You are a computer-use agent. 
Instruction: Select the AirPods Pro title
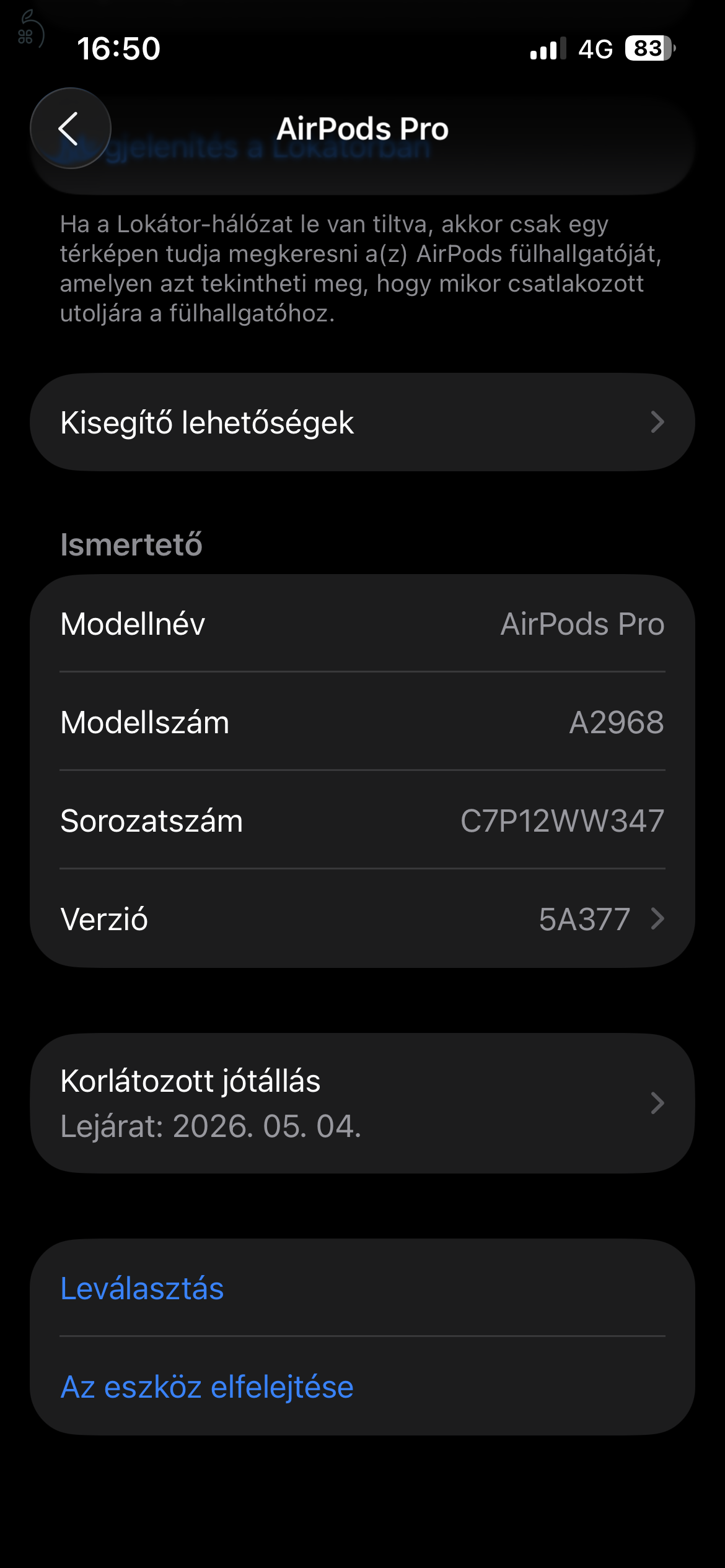point(362,129)
